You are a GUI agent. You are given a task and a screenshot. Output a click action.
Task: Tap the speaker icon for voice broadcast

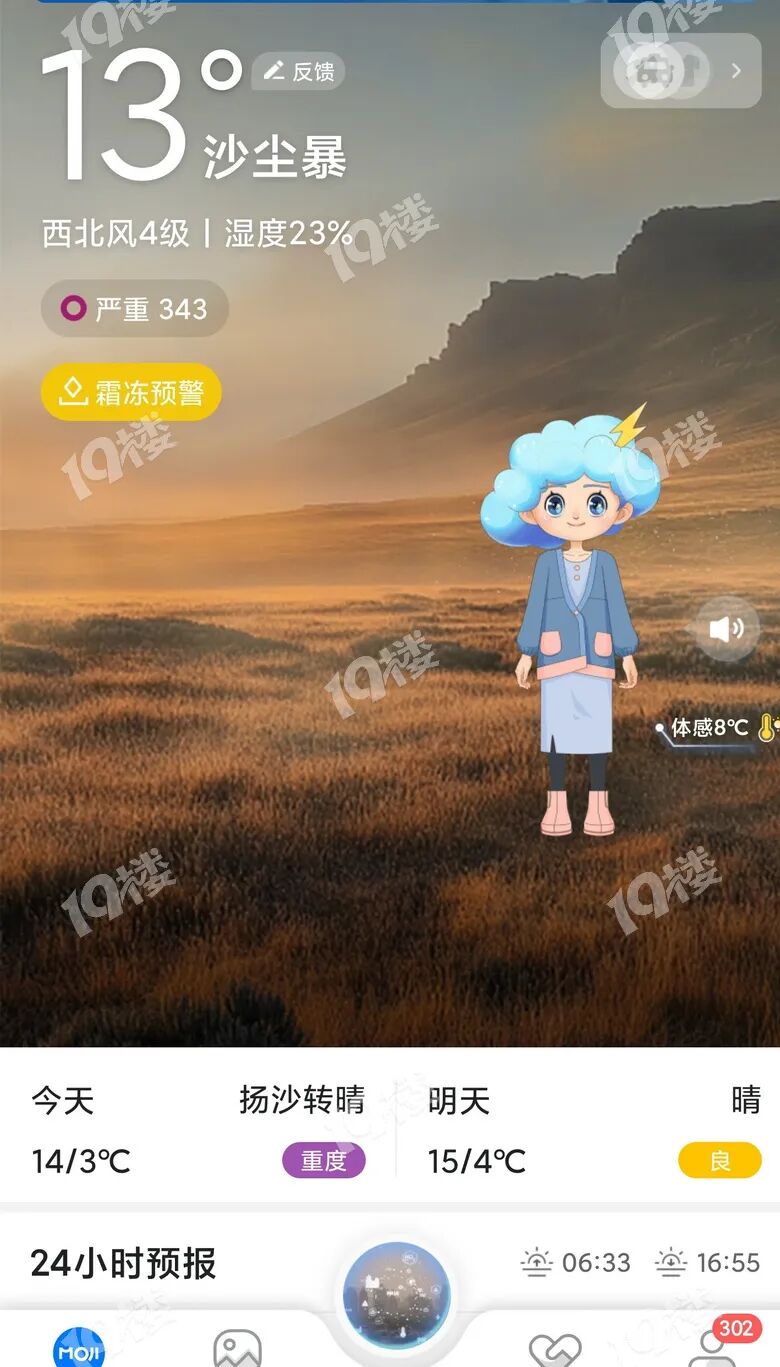tap(727, 628)
